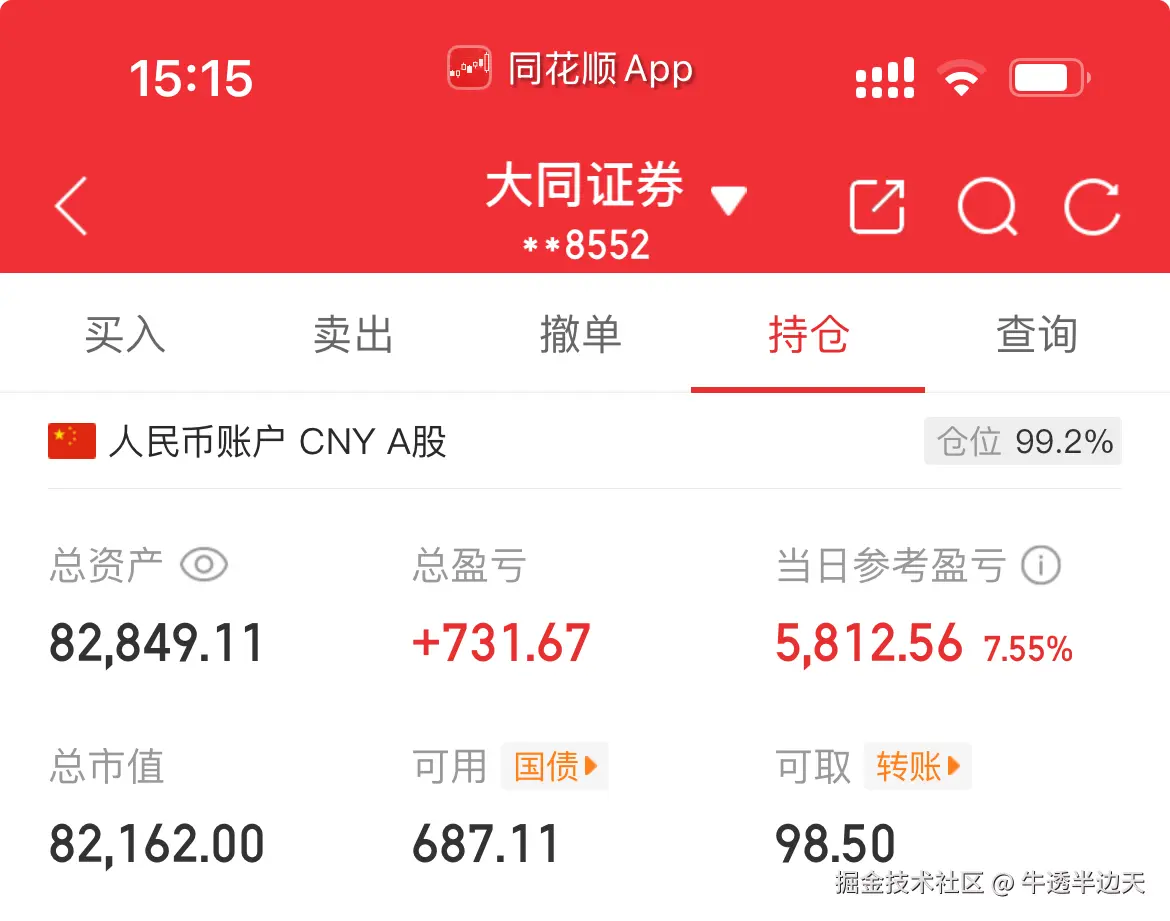Select the 持仓 tab
Image resolution: width=1170 pixels, height=921 pixels.
tap(808, 335)
